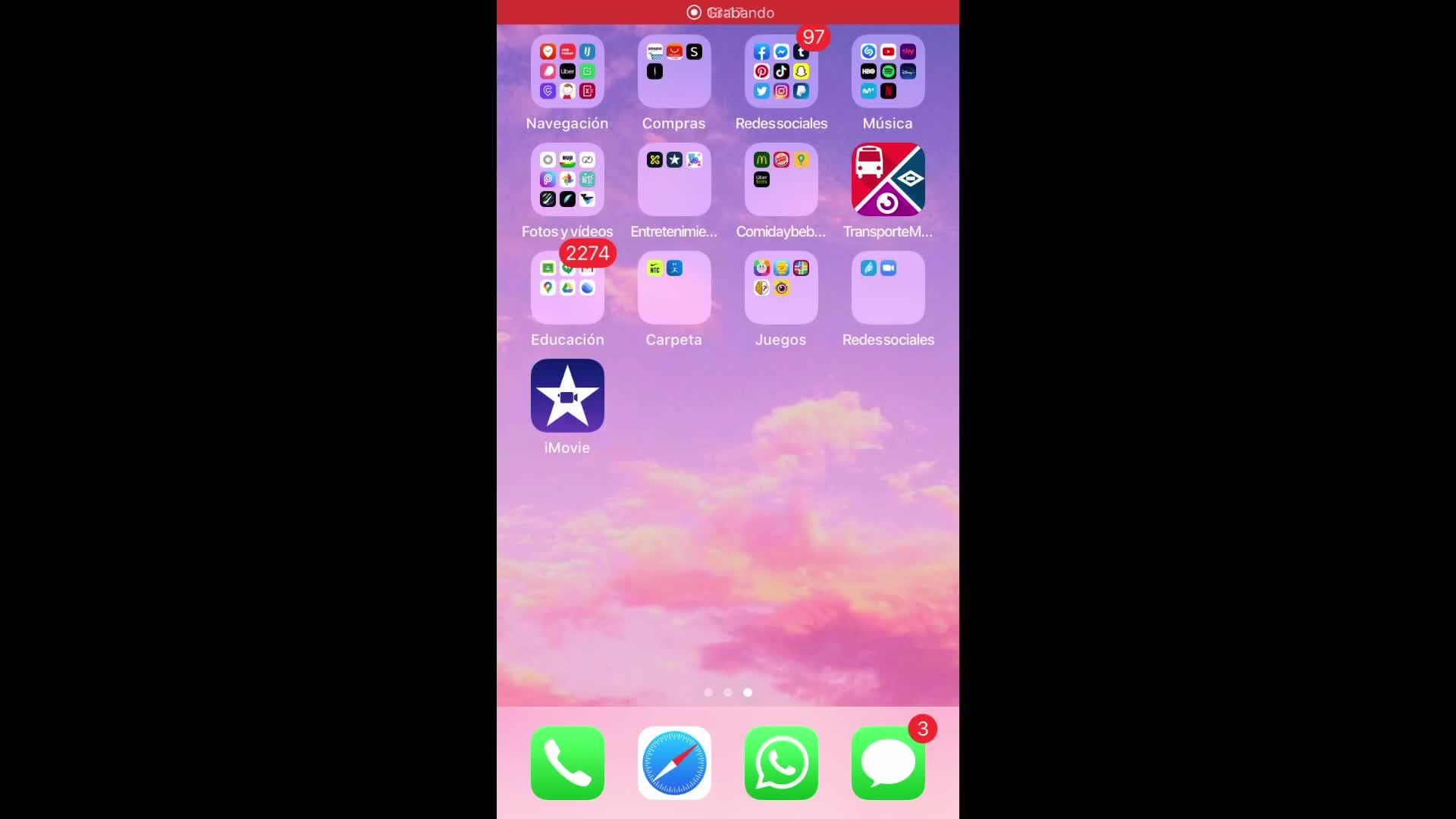Open the Juegos folder
The height and width of the screenshot is (819, 1456).
781,288
